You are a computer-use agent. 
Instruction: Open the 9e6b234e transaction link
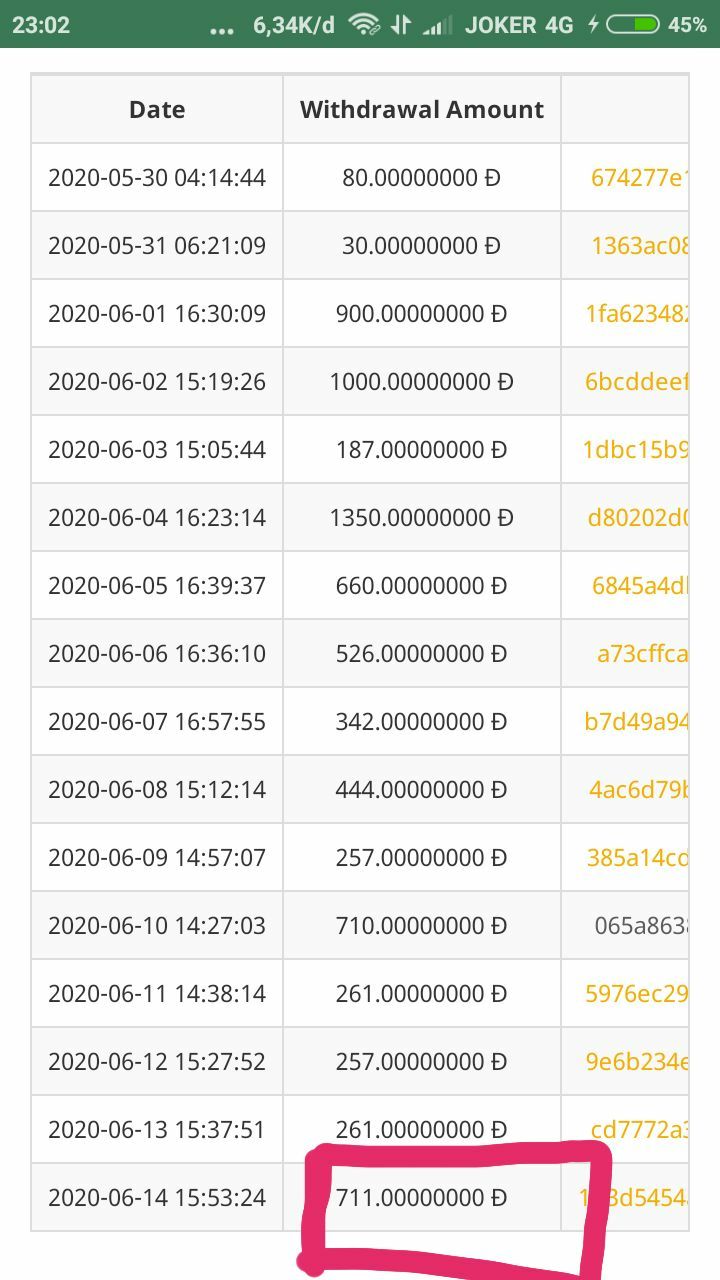click(x=637, y=1062)
